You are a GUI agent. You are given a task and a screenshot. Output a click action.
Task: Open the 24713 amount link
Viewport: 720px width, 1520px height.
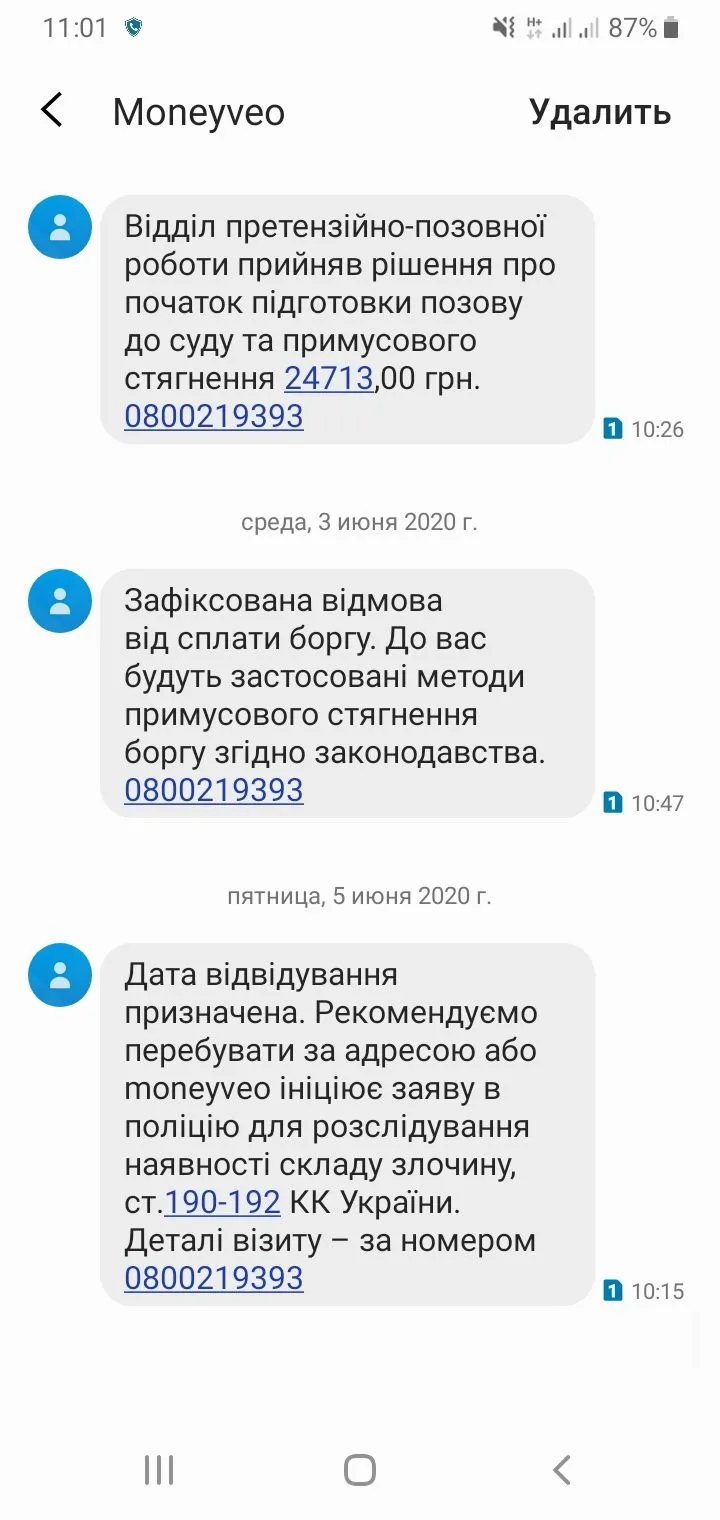point(329,379)
